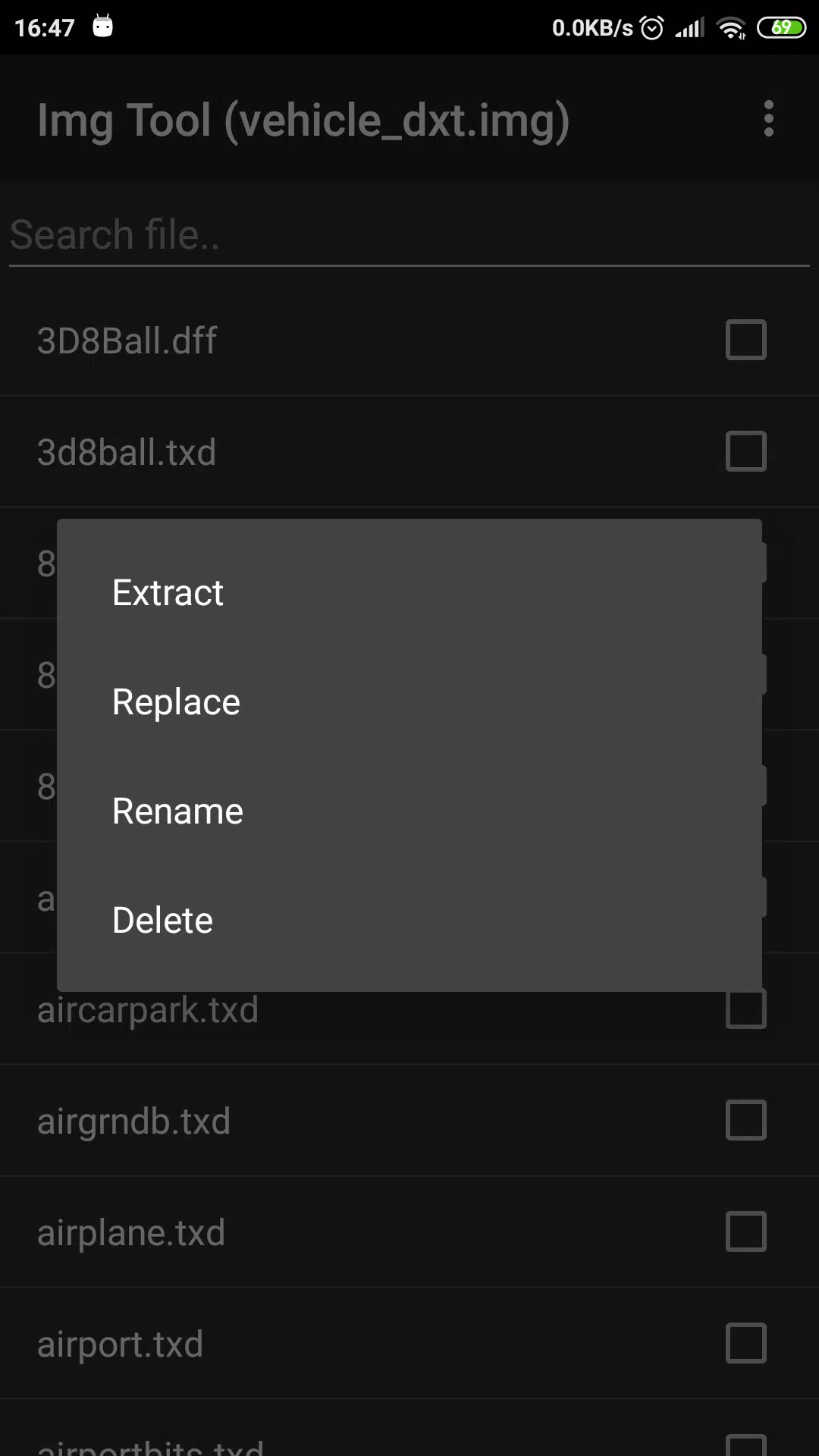Select Replace in the popup menu
Image resolution: width=819 pixels, height=1456 pixels.
click(x=175, y=701)
